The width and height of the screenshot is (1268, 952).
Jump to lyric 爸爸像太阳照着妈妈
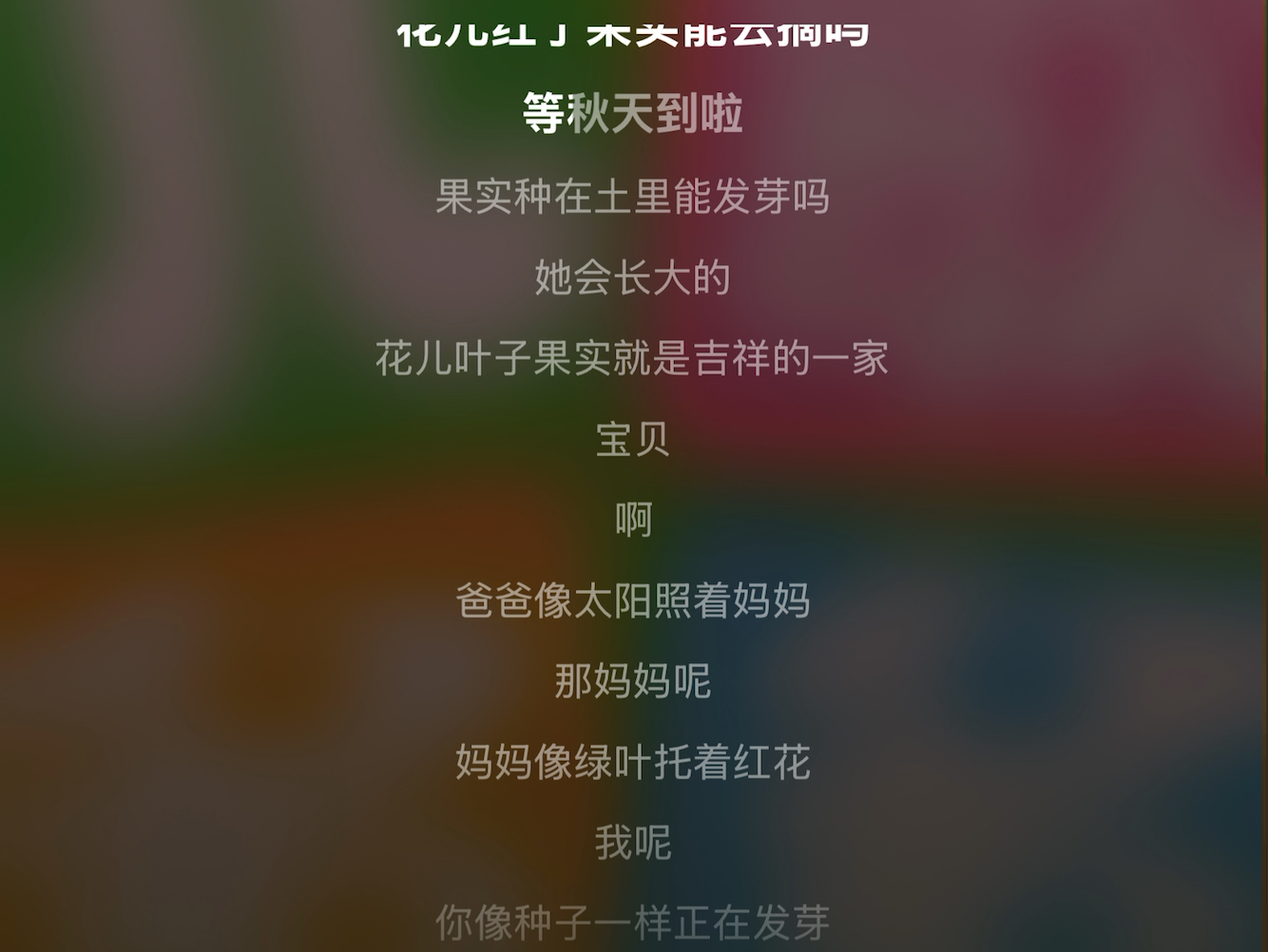pos(633,600)
